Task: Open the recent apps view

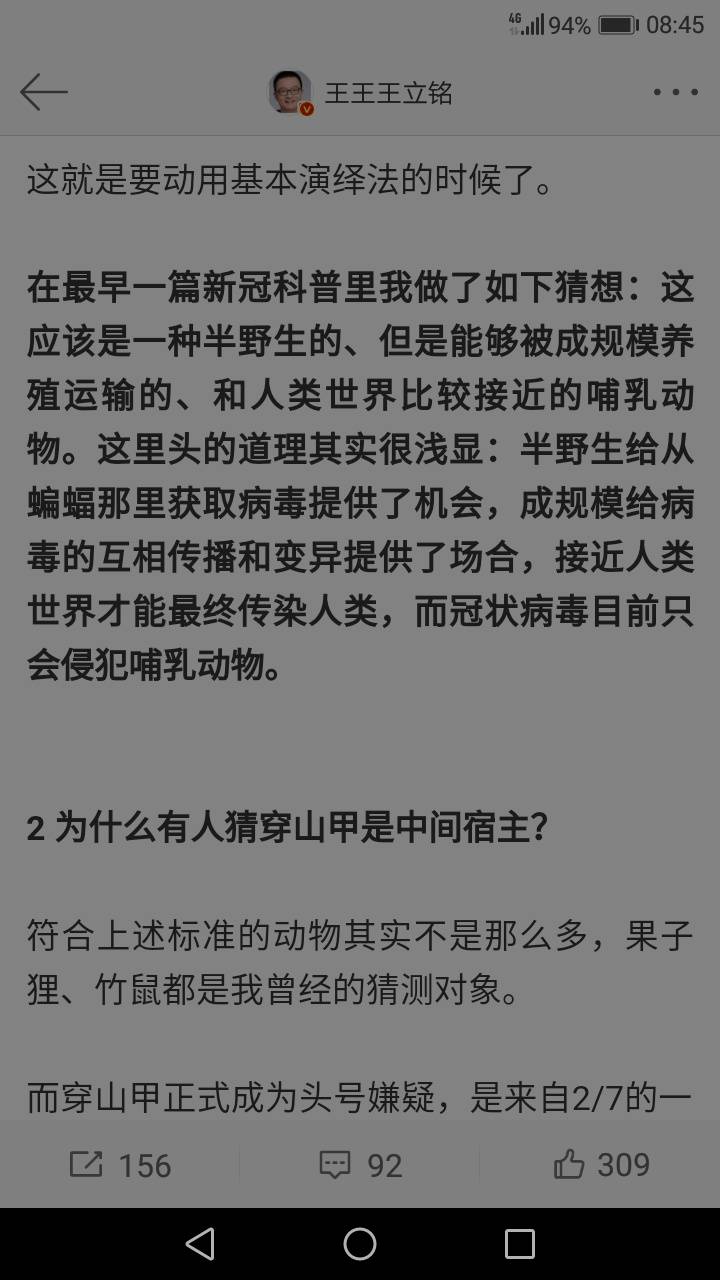Action: coord(520,1244)
